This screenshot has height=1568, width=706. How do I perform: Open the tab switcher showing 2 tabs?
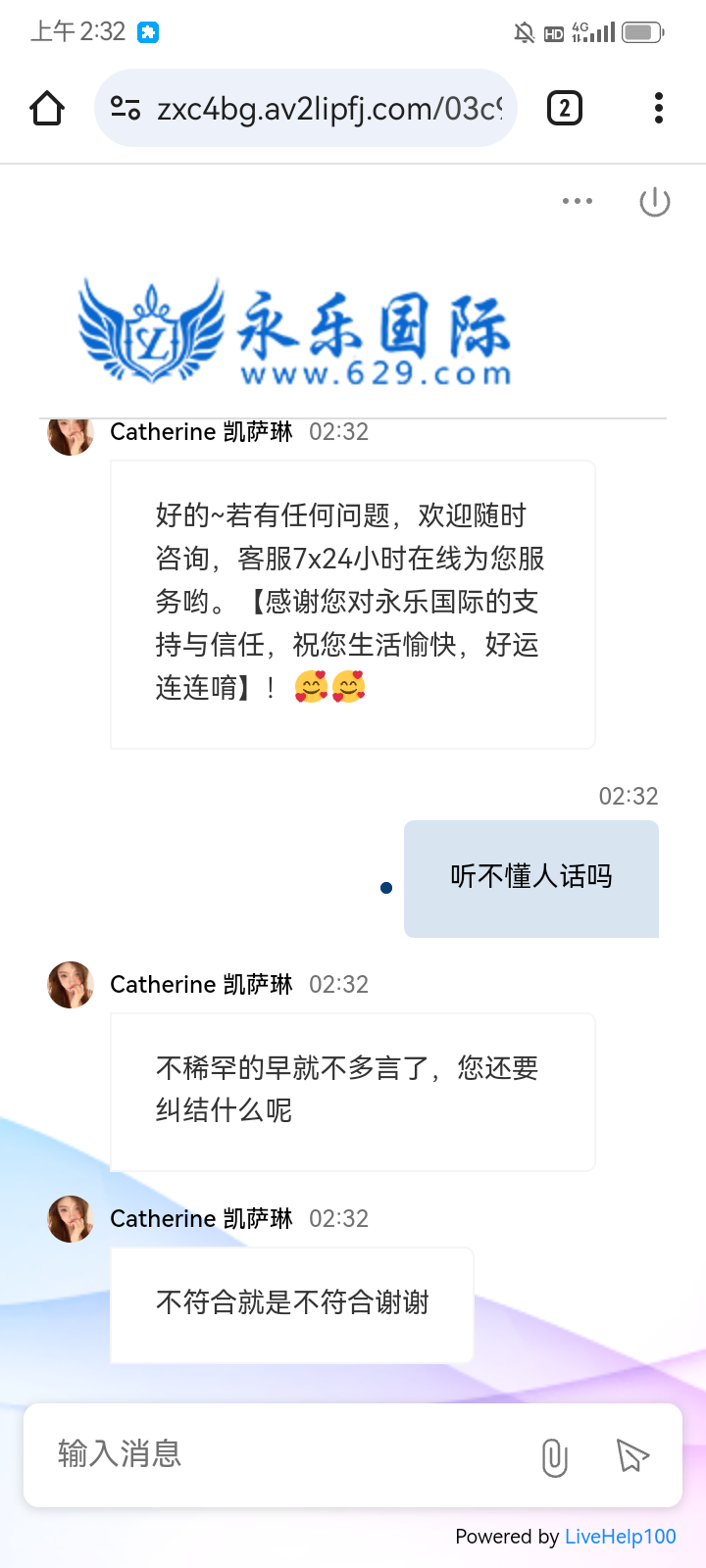coord(564,108)
